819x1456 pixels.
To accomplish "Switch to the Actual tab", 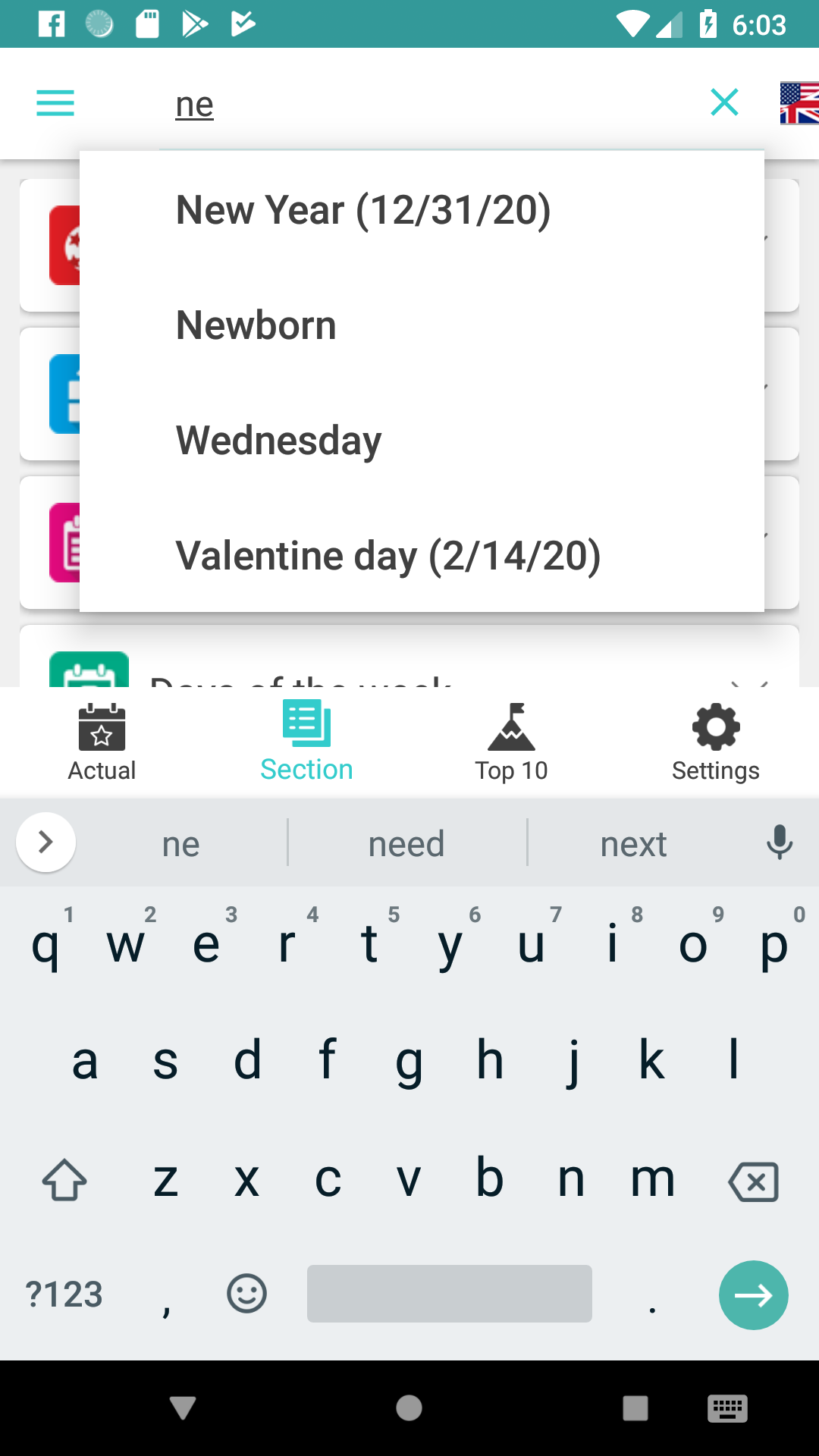I will tap(102, 739).
